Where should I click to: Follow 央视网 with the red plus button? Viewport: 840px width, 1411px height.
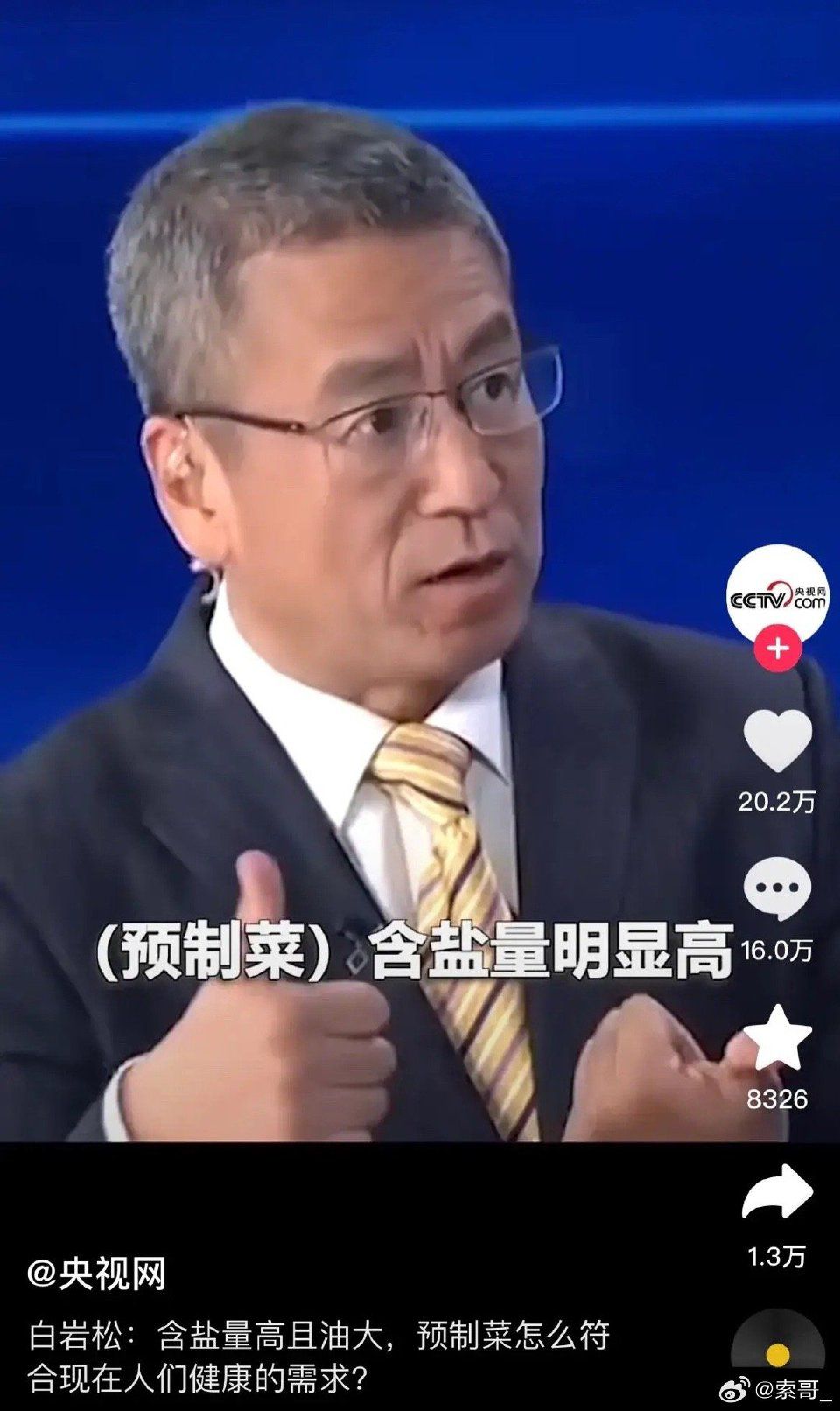777,649
